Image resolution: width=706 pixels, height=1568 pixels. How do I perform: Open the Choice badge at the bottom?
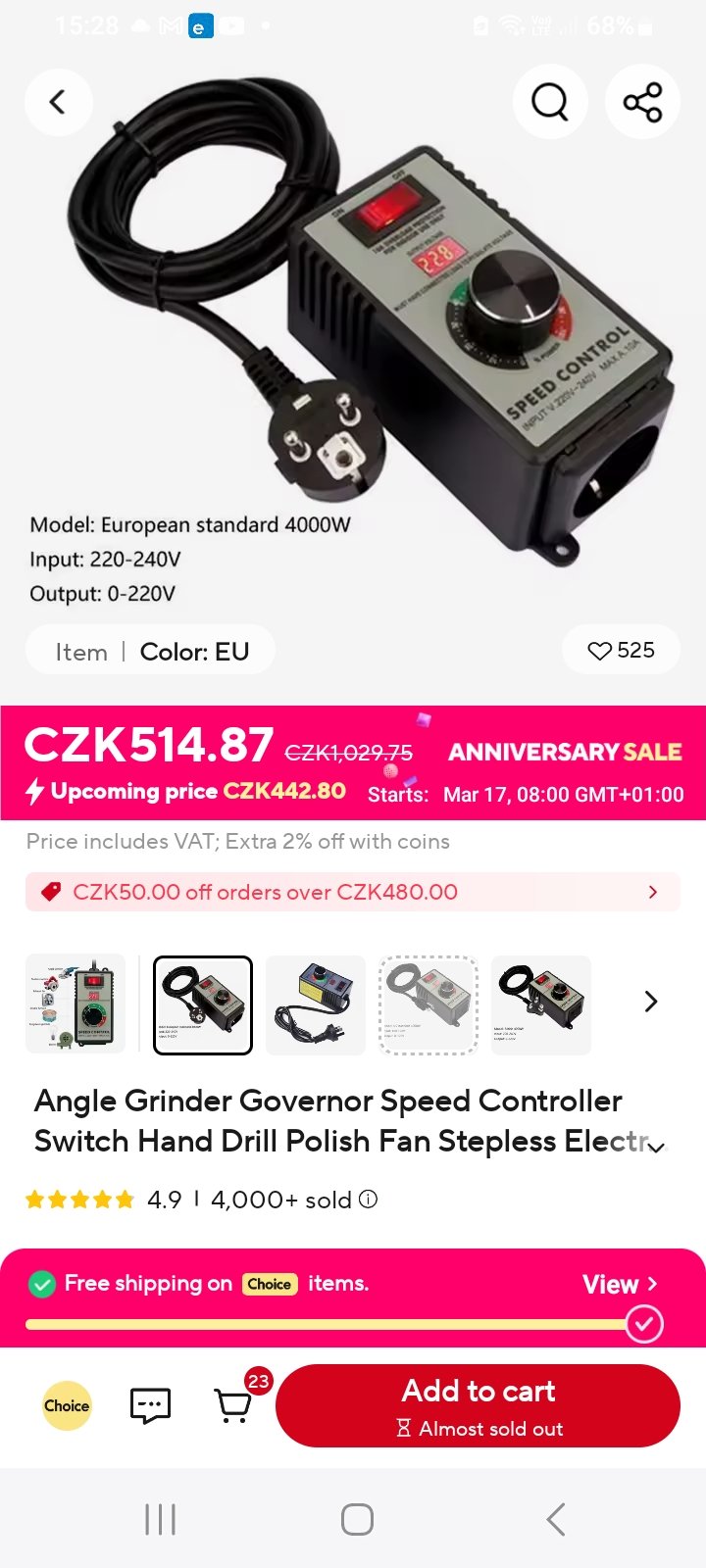67,1405
